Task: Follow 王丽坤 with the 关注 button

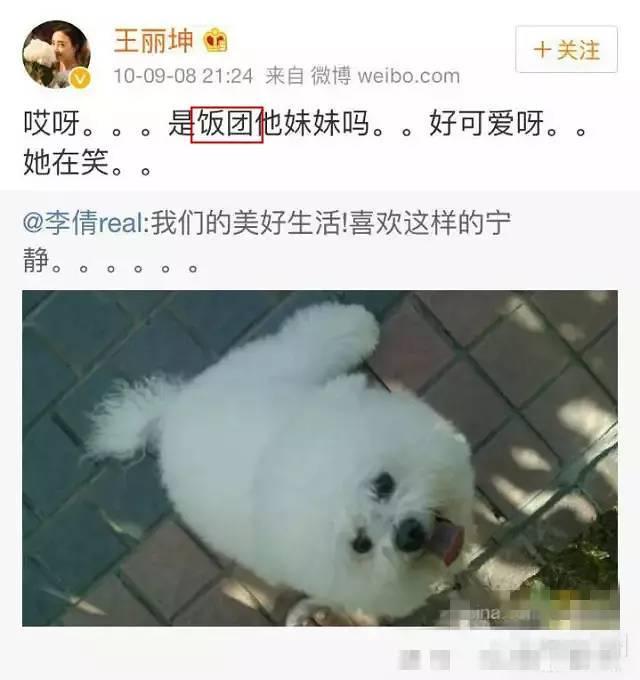Action: click(x=566, y=49)
